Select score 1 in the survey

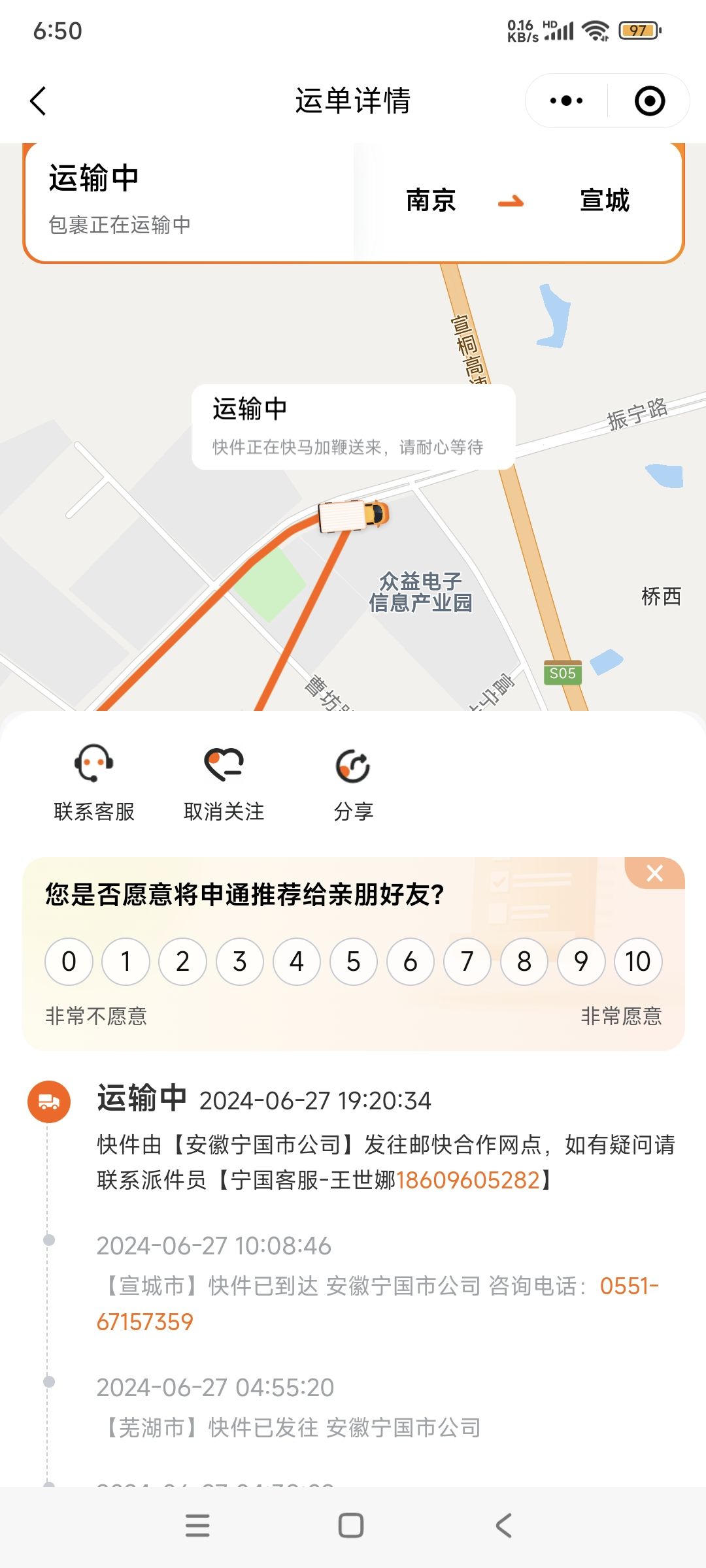[x=126, y=962]
